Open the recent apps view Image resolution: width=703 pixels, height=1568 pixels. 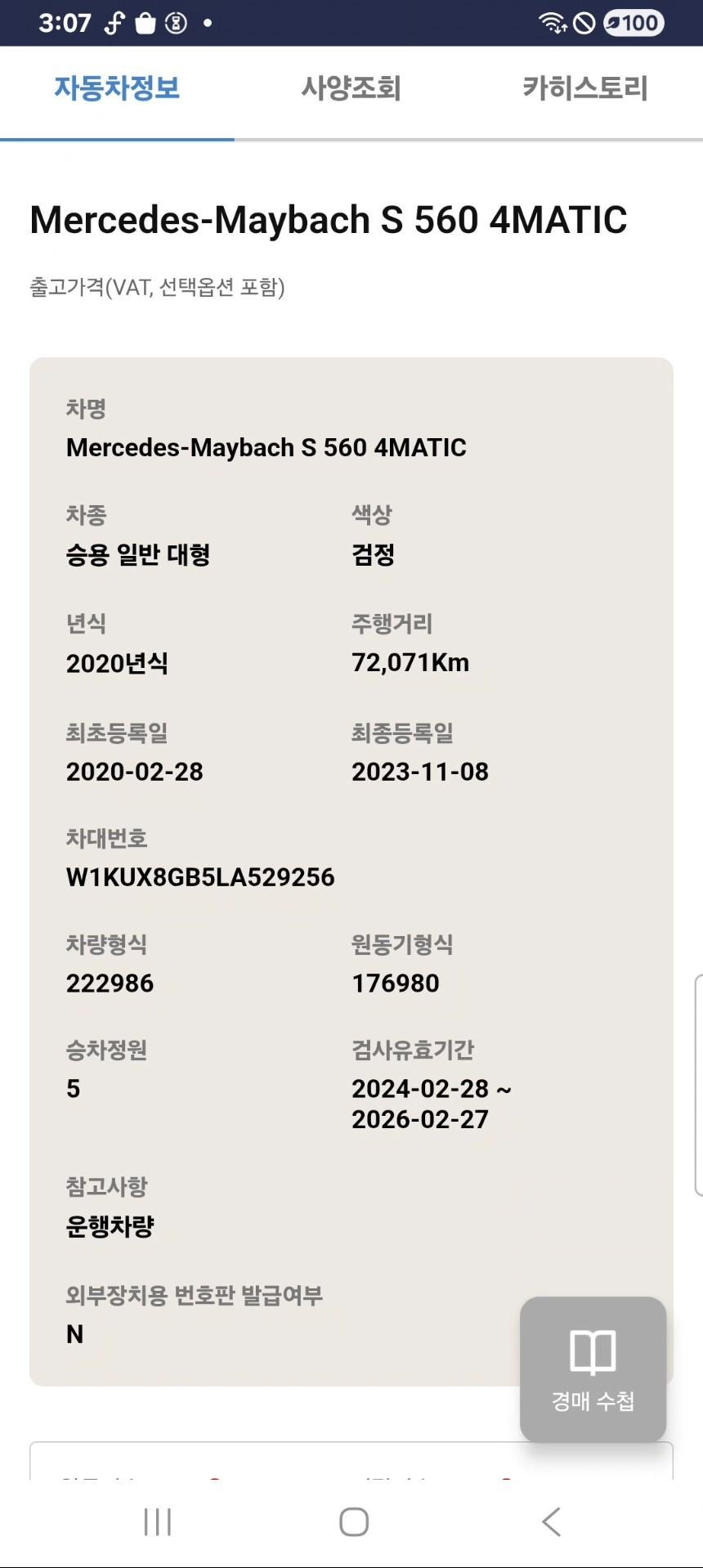click(x=158, y=1522)
